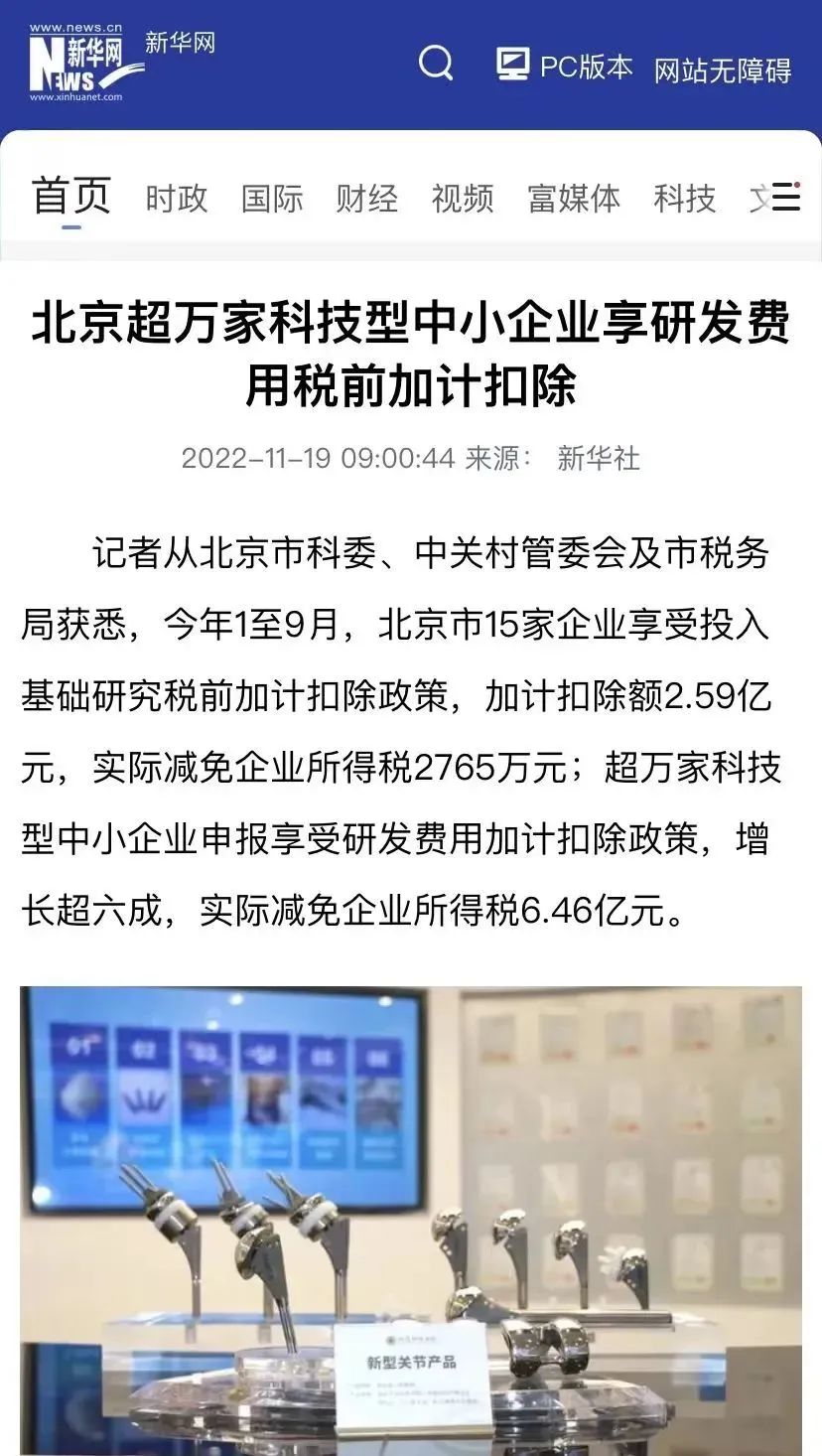Image resolution: width=822 pixels, height=1456 pixels.
Task: Expand the channel hamburger menu
Action: (x=786, y=197)
